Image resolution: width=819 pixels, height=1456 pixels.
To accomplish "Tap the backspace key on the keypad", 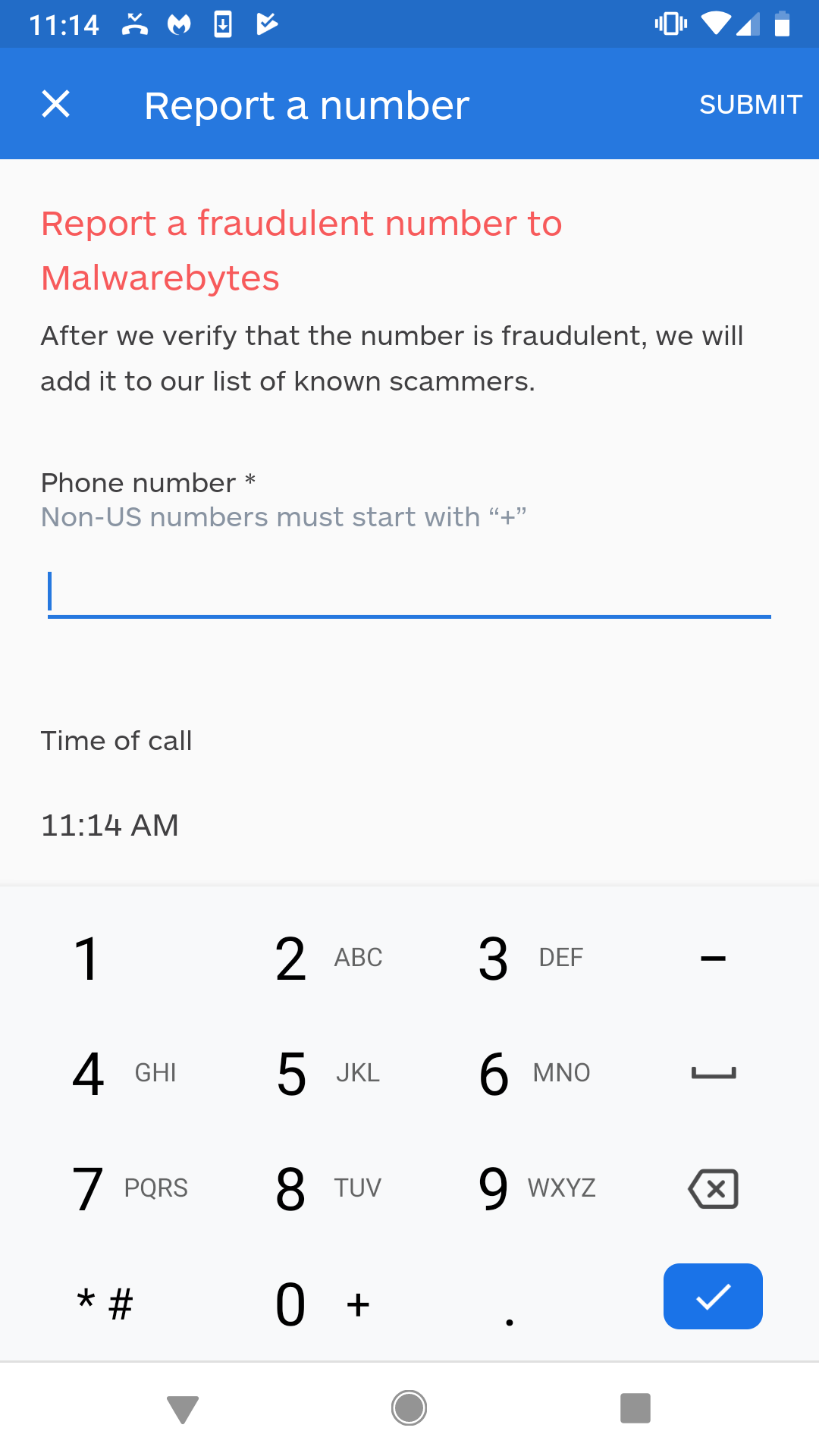I will point(713,1188).
